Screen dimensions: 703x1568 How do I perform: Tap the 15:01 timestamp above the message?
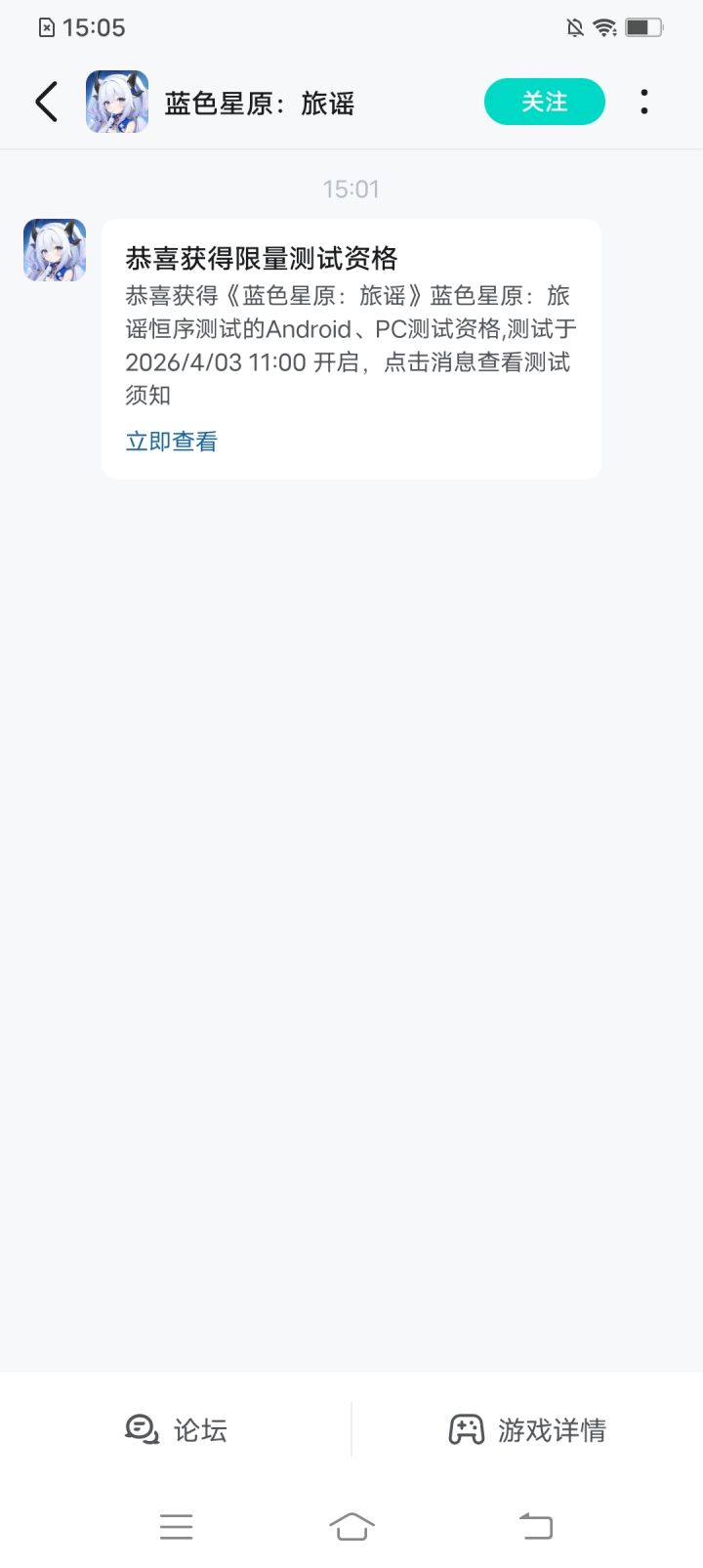(x=351, y=189)
